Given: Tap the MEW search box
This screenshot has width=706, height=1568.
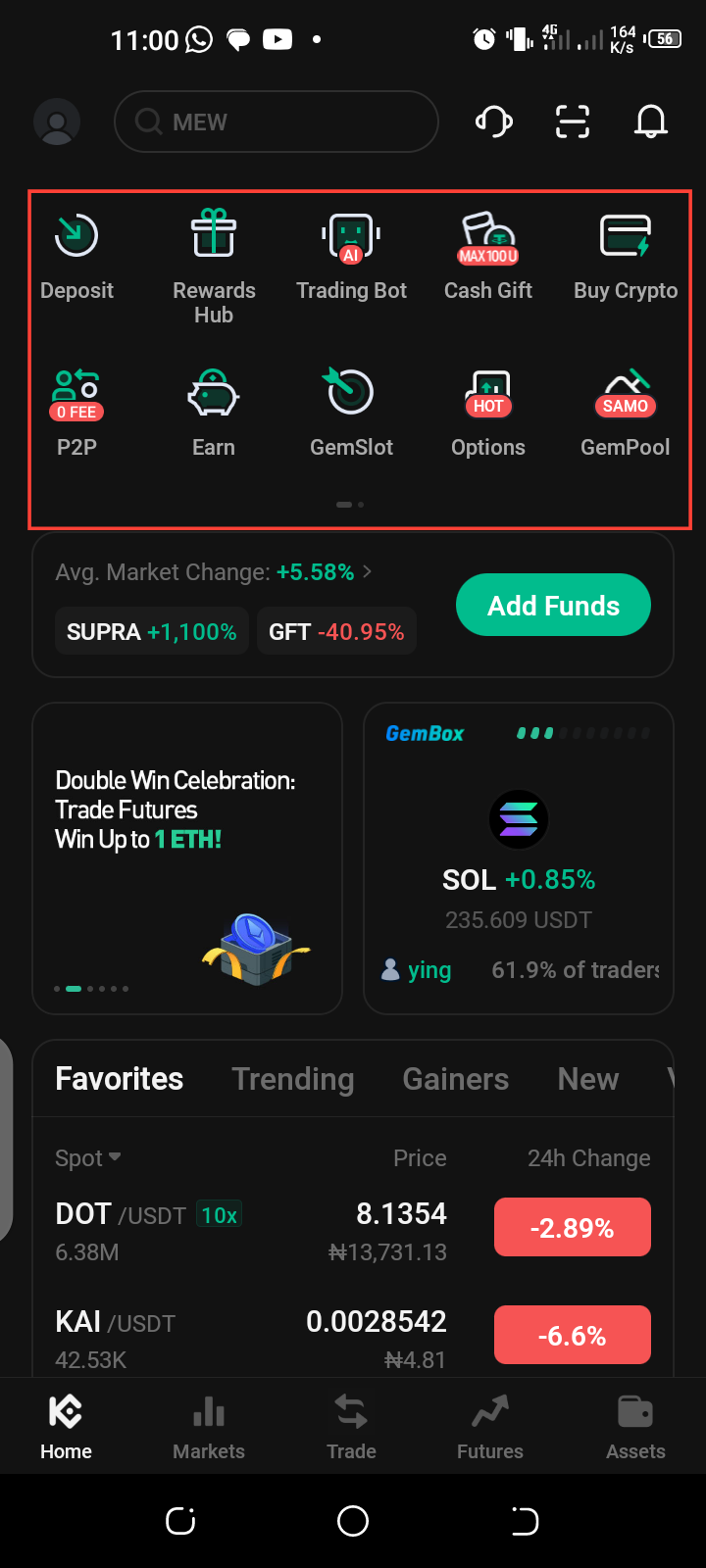Looking at the screenshot, I should 276,122.
